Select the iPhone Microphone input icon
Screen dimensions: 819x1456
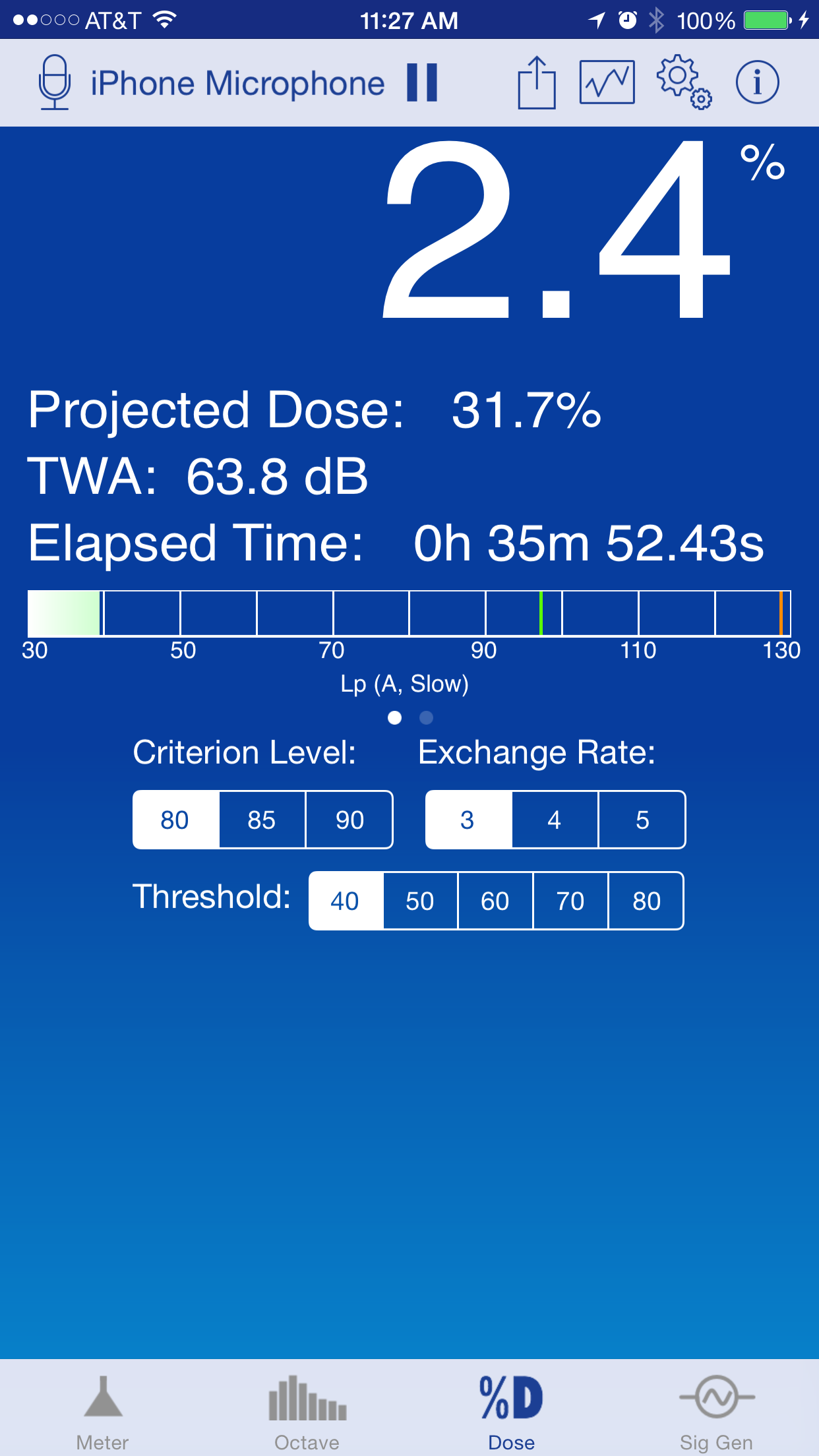tap(53, 82)
